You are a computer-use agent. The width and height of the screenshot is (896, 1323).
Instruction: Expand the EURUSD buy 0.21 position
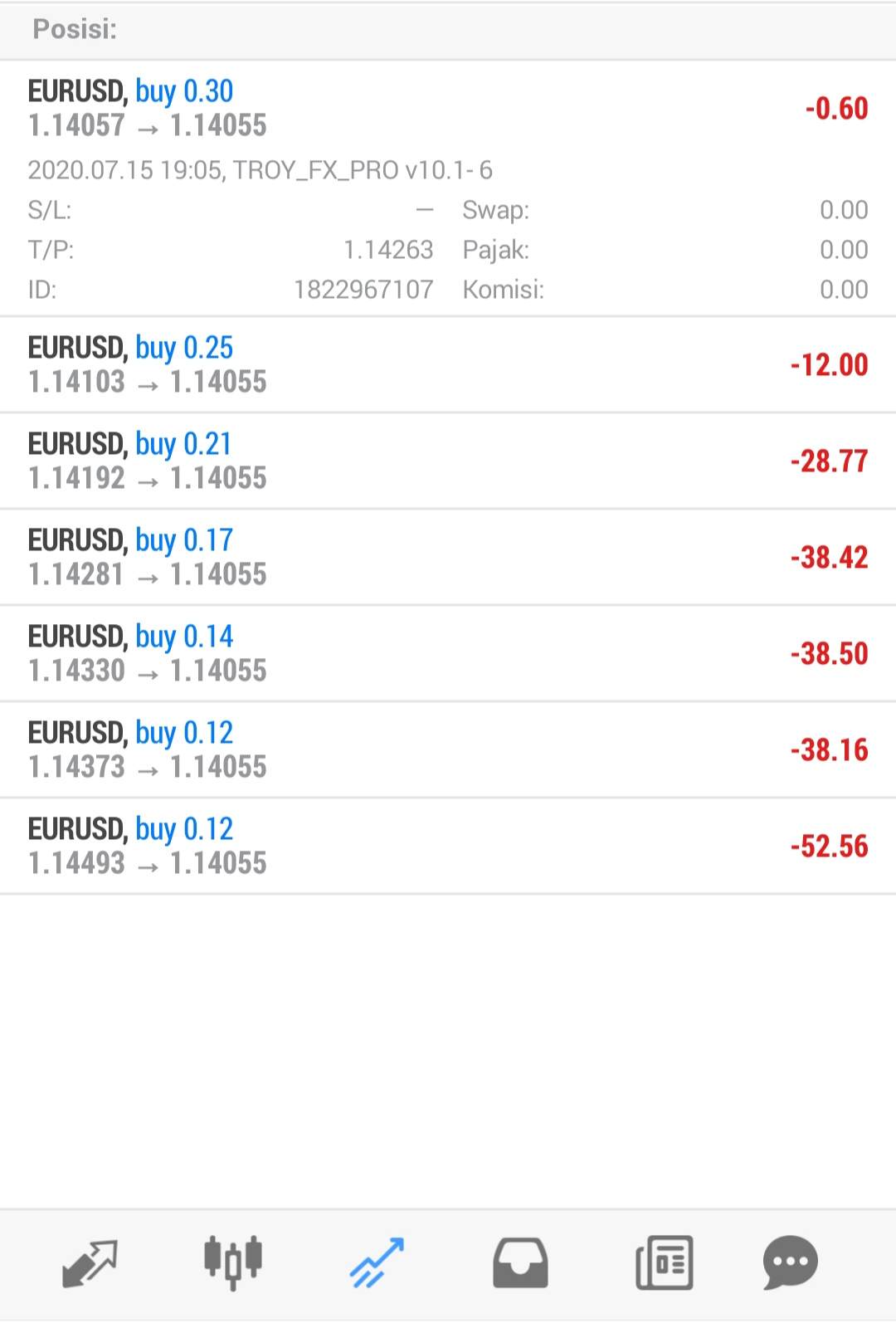448,461
